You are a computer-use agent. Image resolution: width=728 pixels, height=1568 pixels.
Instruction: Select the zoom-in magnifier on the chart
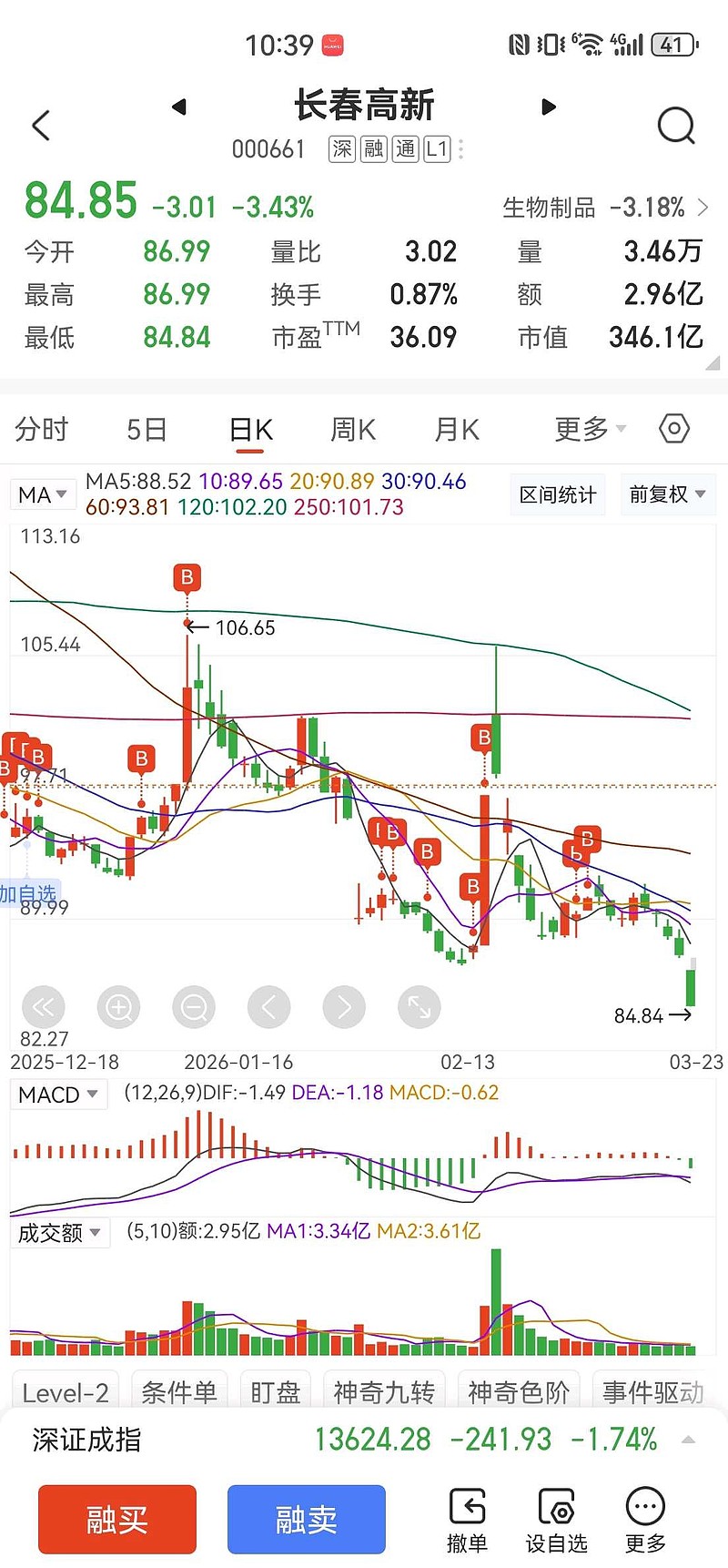pos(118,1007)
